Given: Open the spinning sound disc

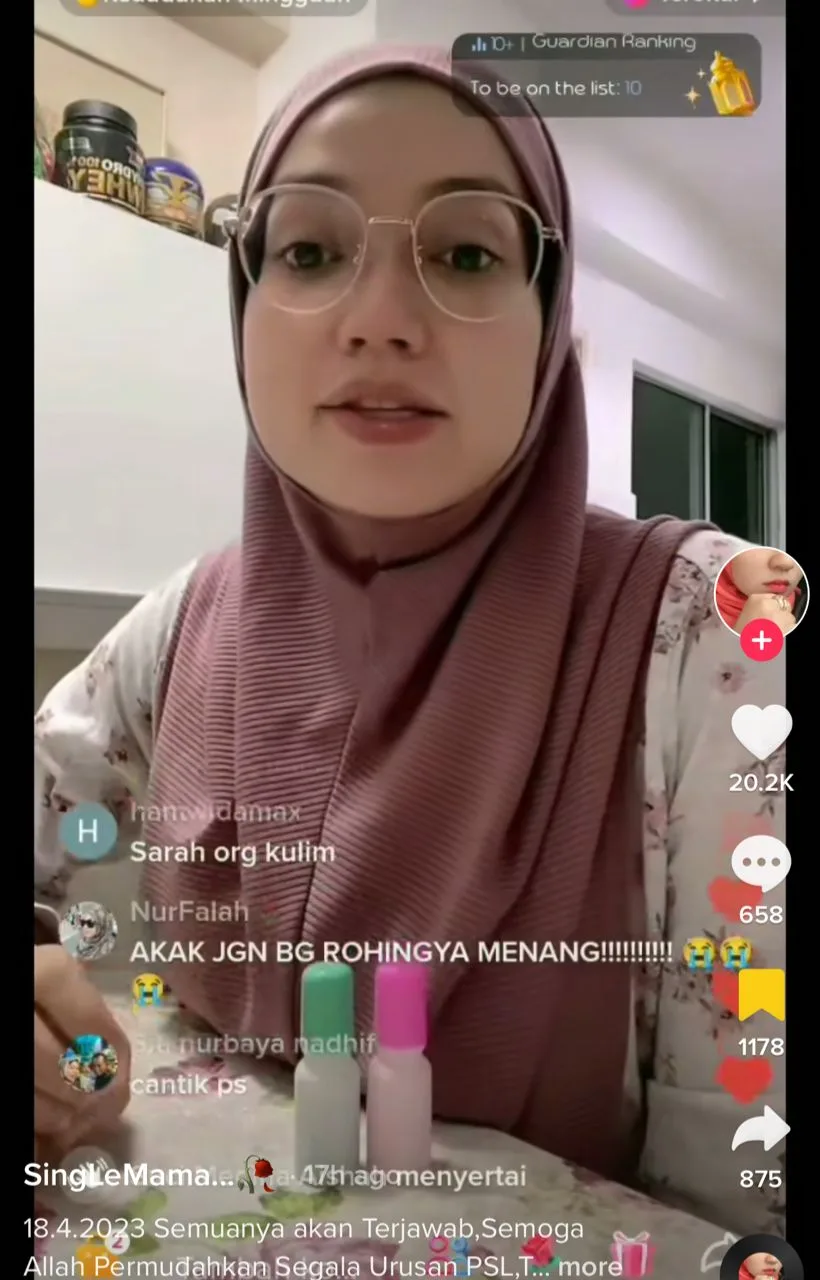Looking at the screenshot, I should click(760, 1260).
